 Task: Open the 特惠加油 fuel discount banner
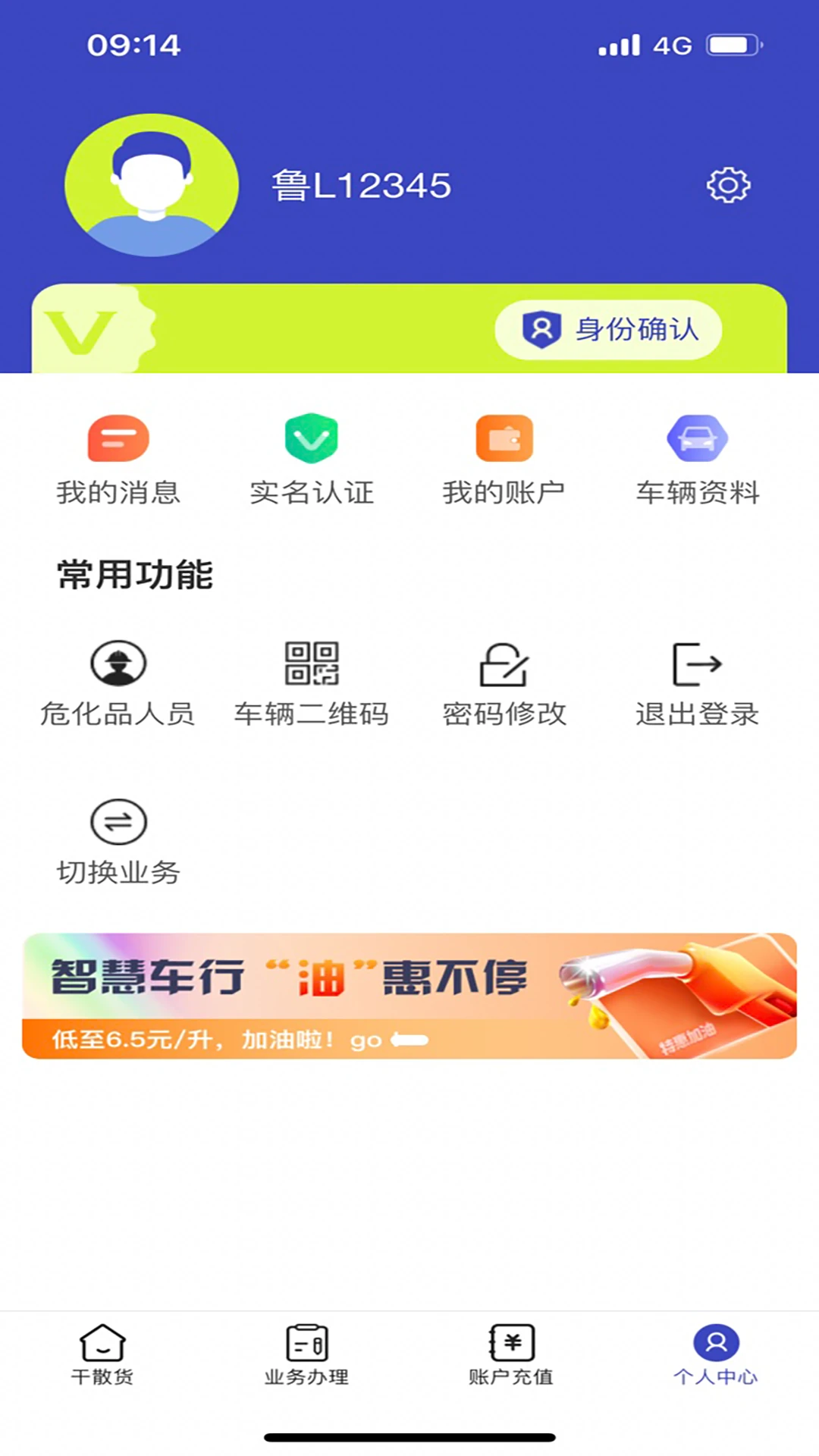pos(409,995)
